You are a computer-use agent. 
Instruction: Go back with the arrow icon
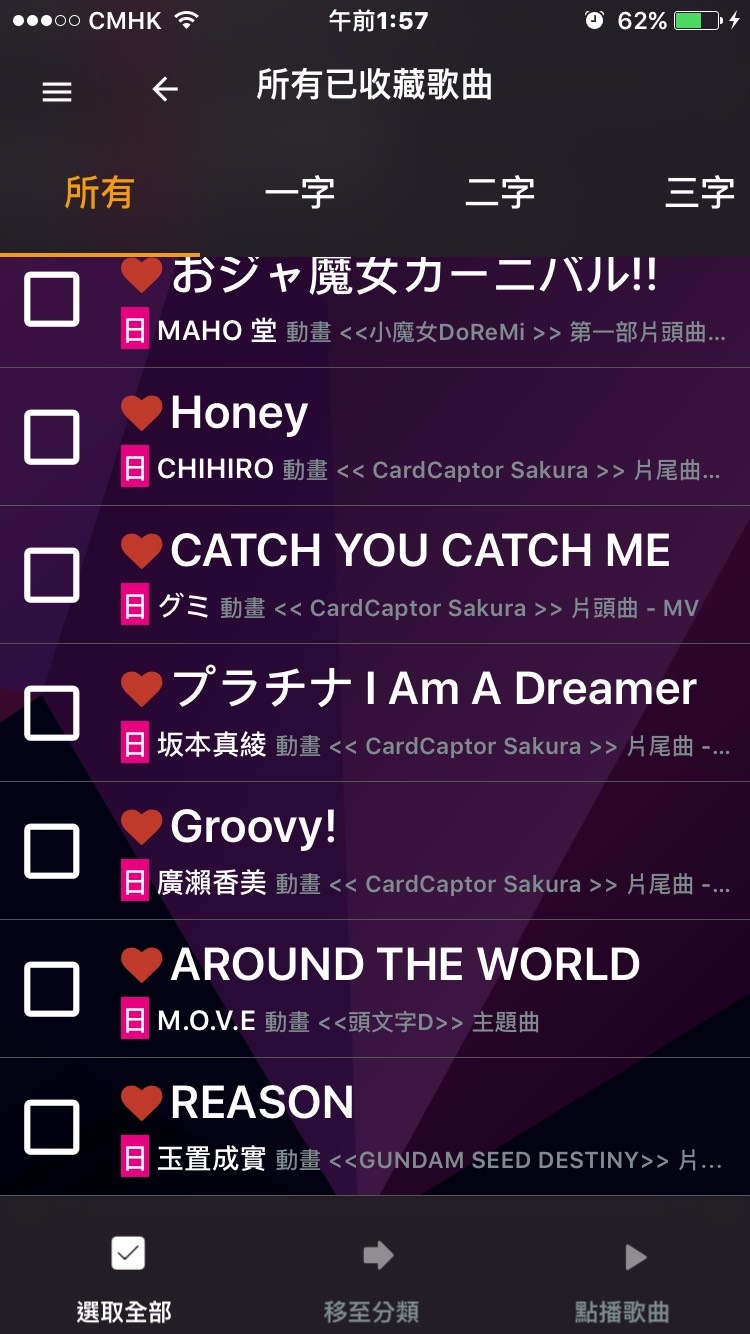[x=165, y=90]
